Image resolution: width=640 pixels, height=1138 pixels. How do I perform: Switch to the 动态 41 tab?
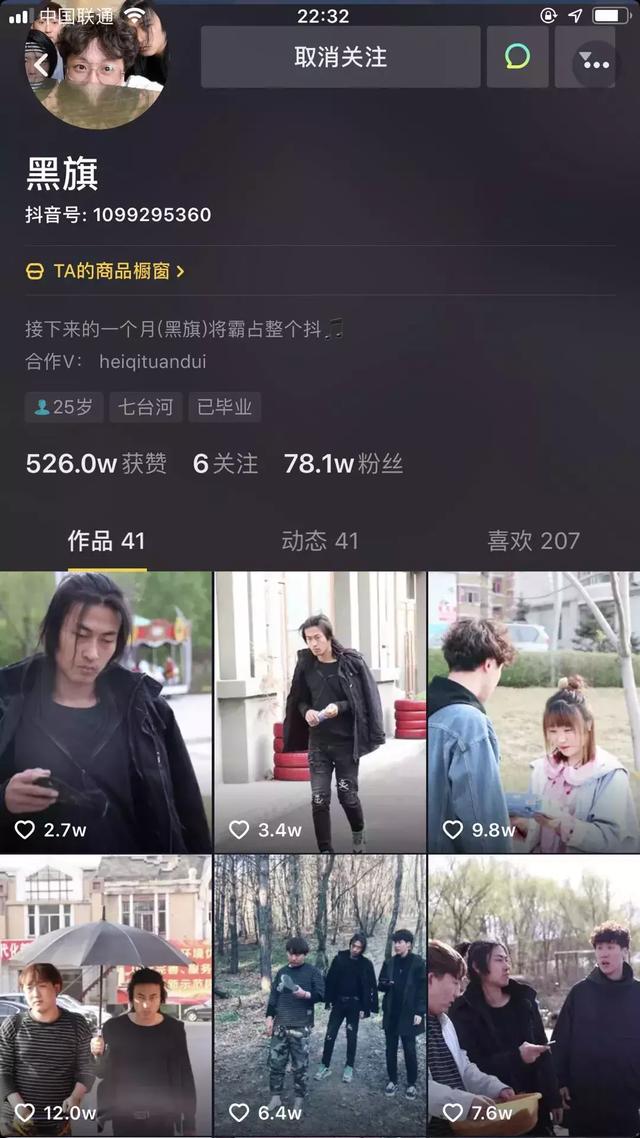click(319, 541)
